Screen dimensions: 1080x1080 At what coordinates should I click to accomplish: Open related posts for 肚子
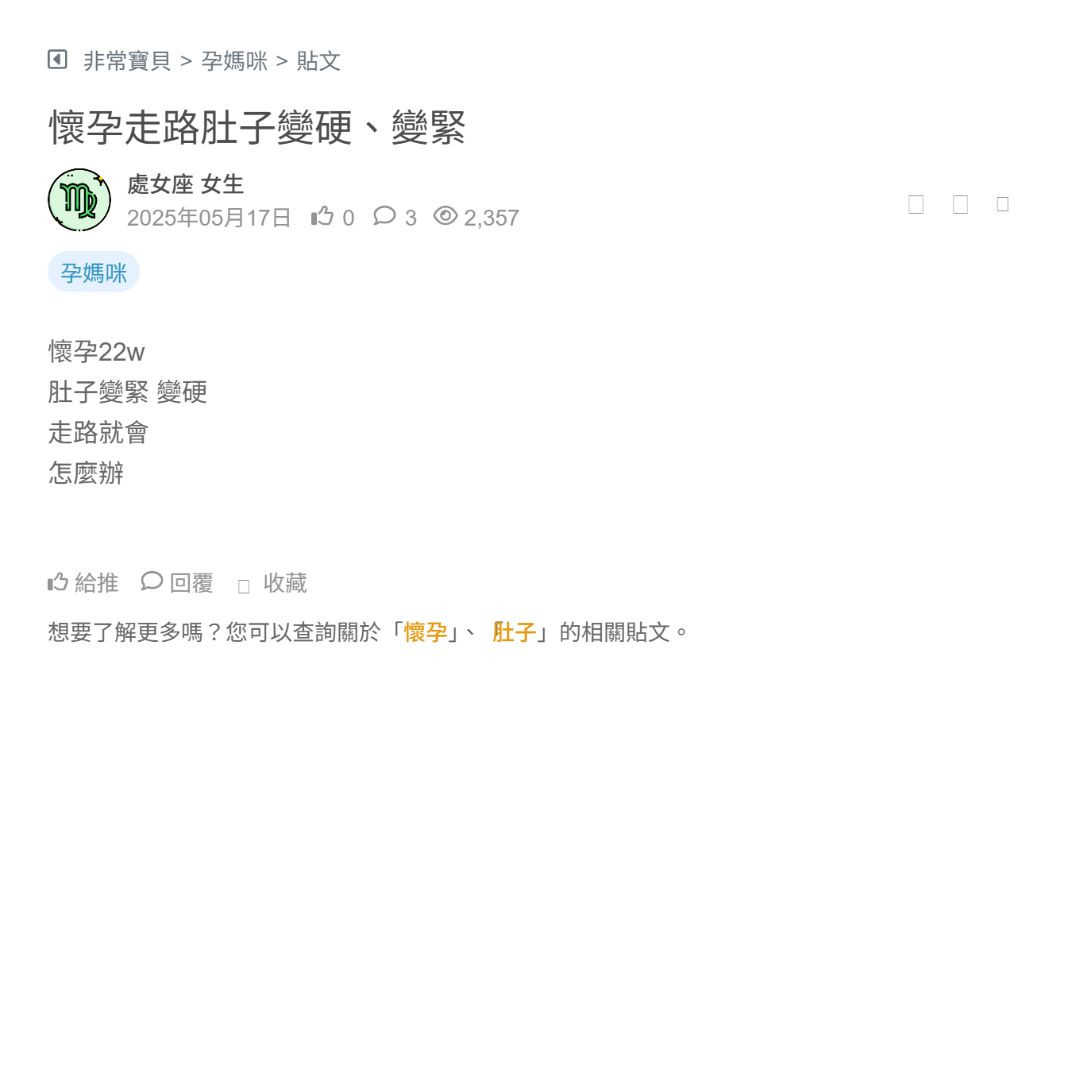514,632
